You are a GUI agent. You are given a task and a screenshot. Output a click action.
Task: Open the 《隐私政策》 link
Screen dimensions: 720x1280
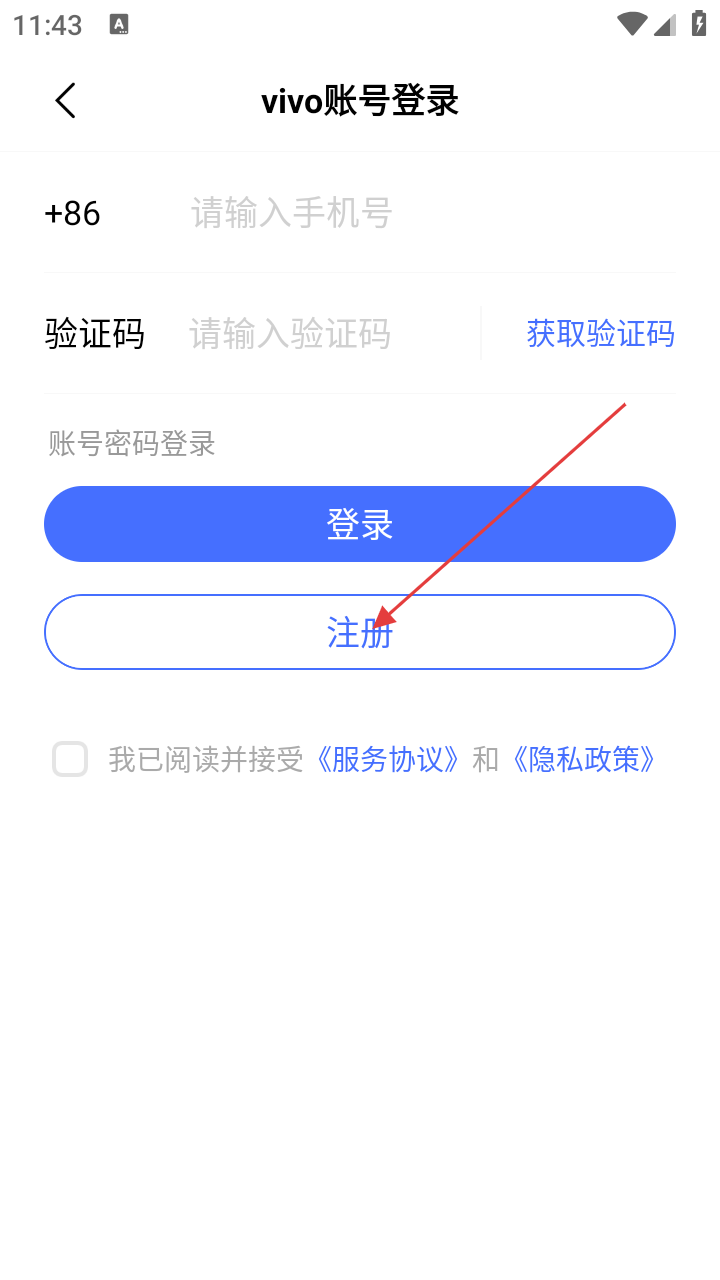(x=584, y=760)
